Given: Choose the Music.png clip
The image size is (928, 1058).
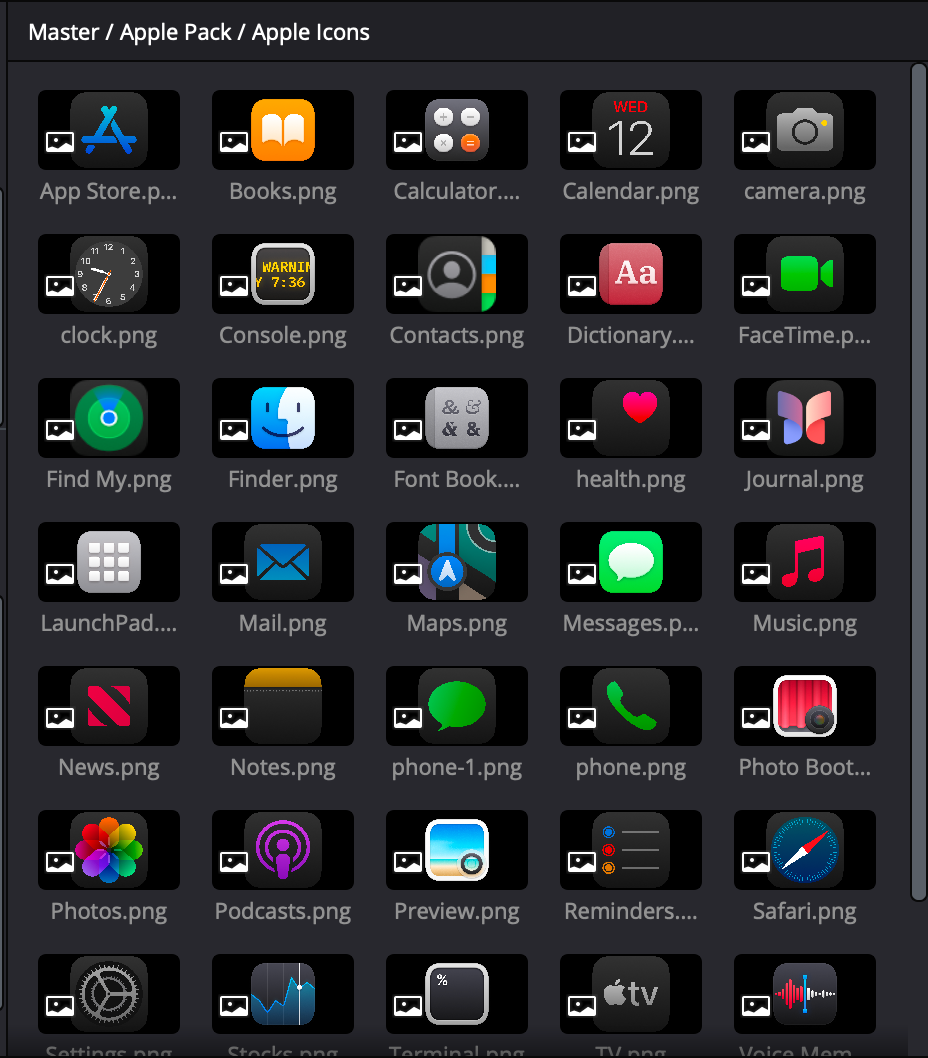Looking at the screenshot, I should pos(805,562).
